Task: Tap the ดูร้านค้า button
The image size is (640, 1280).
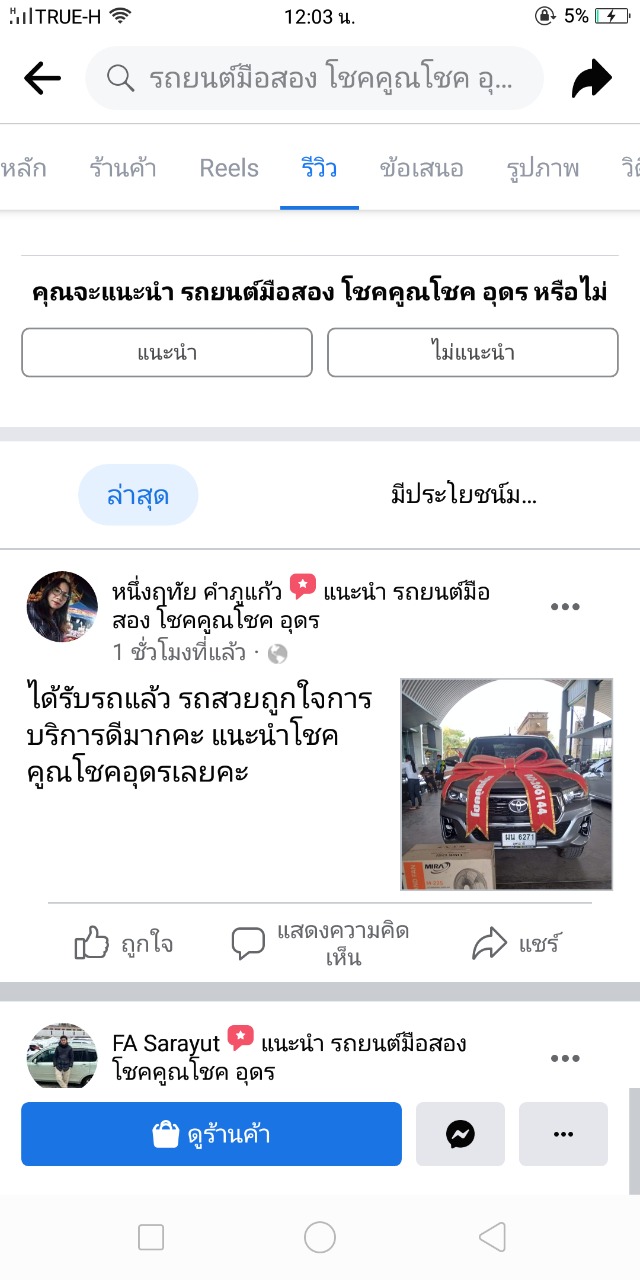Action: click(211, 1134)
